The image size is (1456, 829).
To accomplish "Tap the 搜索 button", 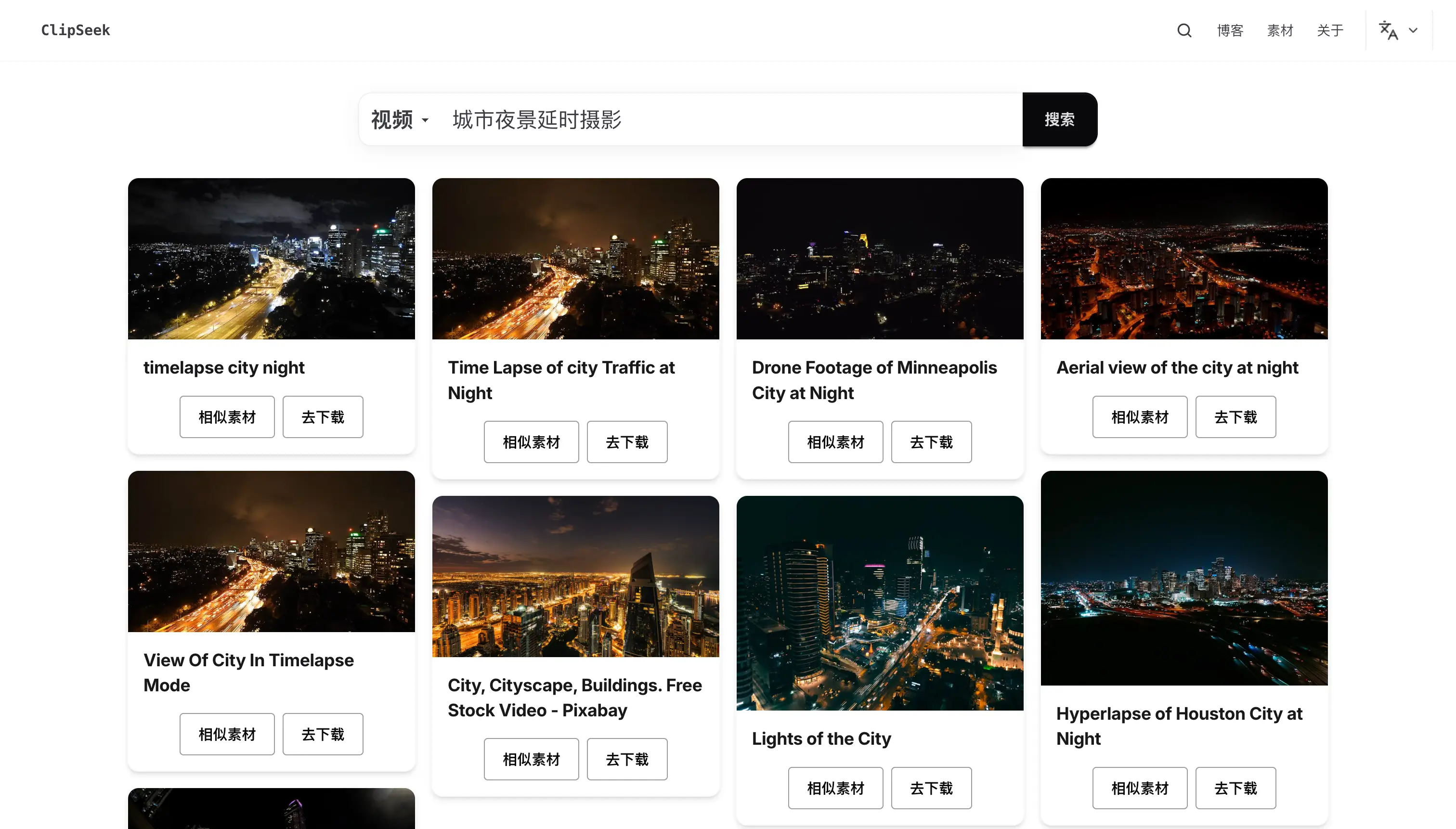I will click(x=1059, y=119).
